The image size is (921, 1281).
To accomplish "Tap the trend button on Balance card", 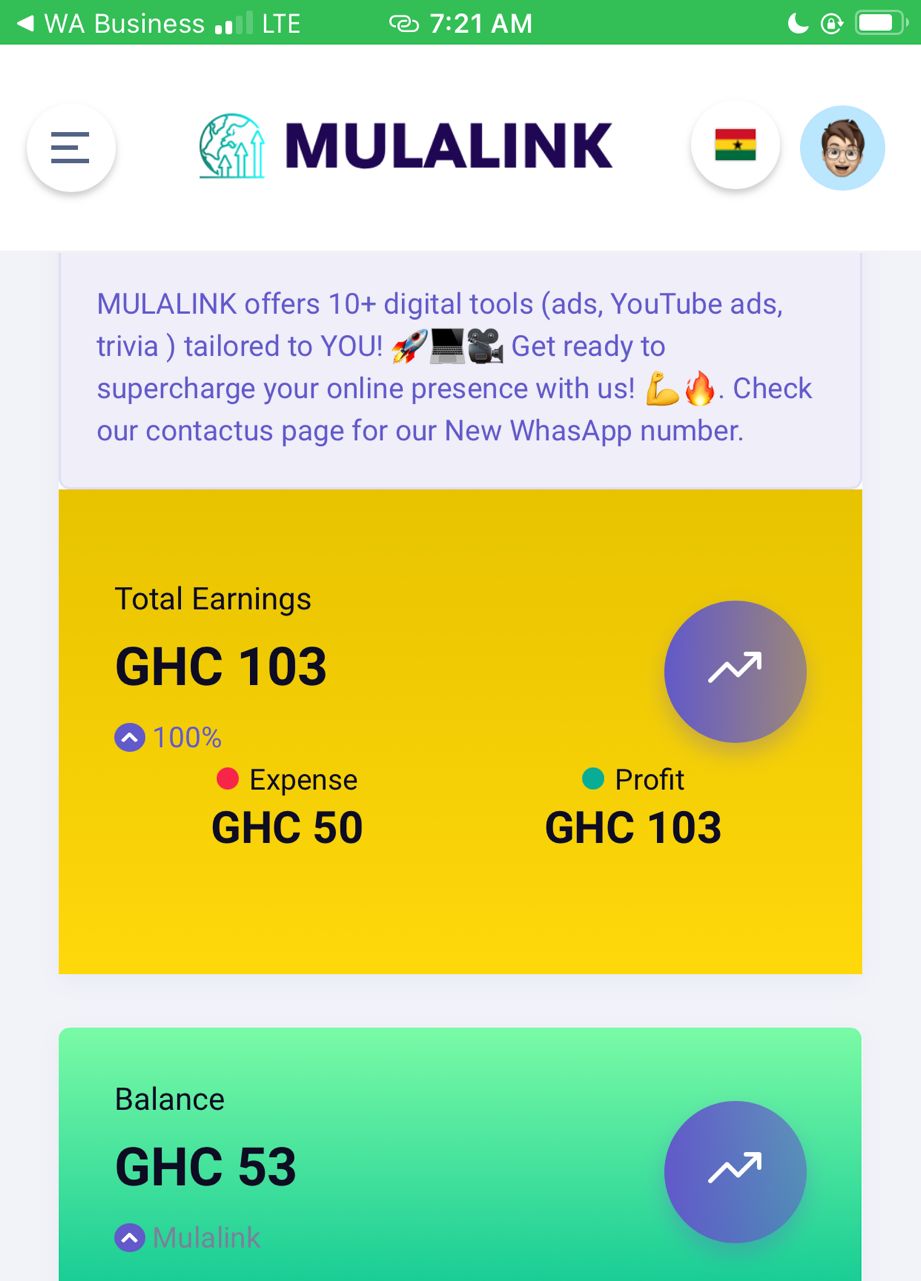I will (735, 1171).
